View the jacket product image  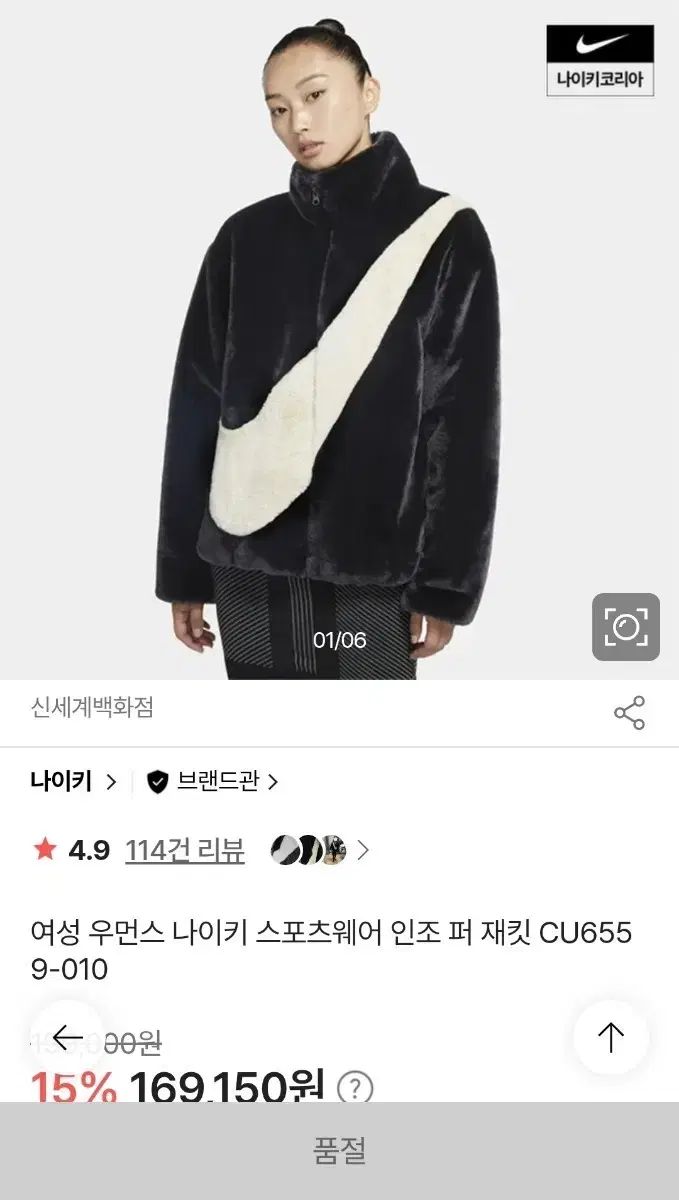(330, 380)
